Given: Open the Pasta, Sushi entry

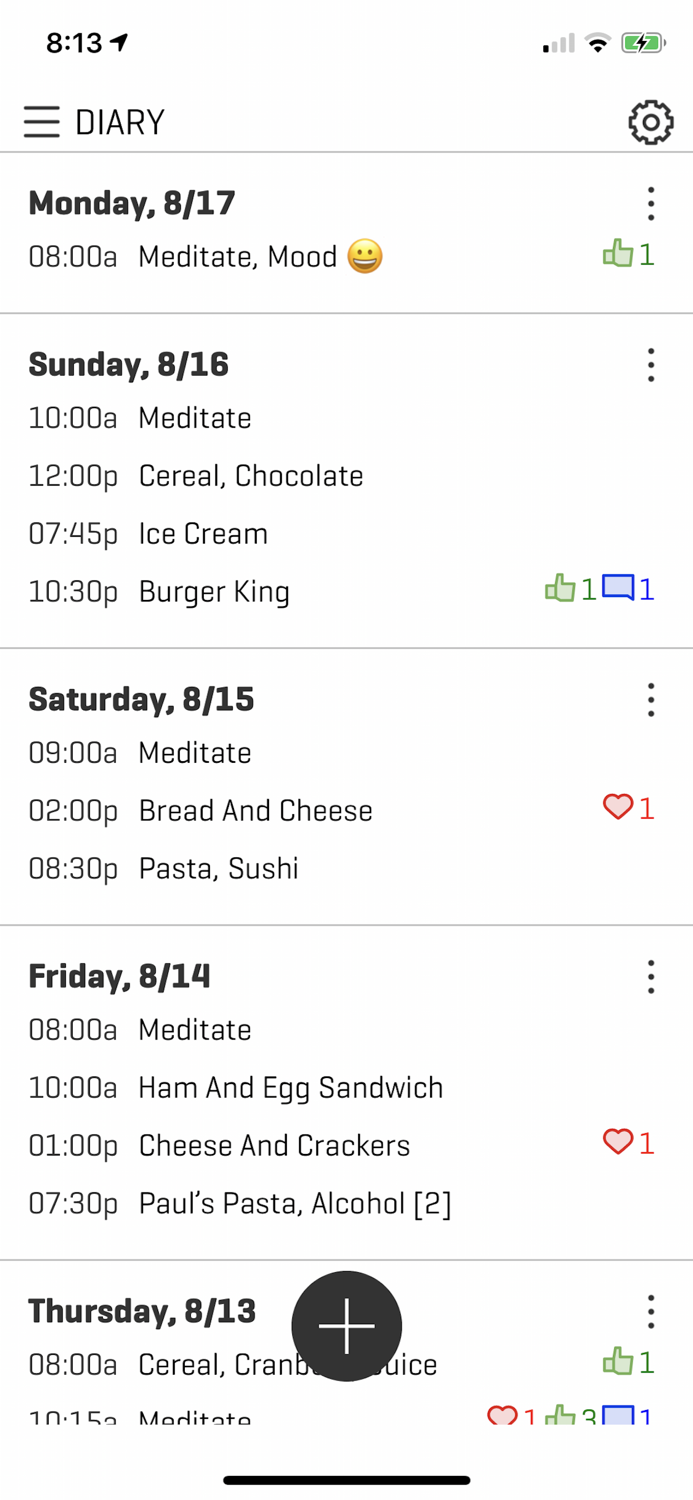Looking at the screenshot, I should click(218, 869).
